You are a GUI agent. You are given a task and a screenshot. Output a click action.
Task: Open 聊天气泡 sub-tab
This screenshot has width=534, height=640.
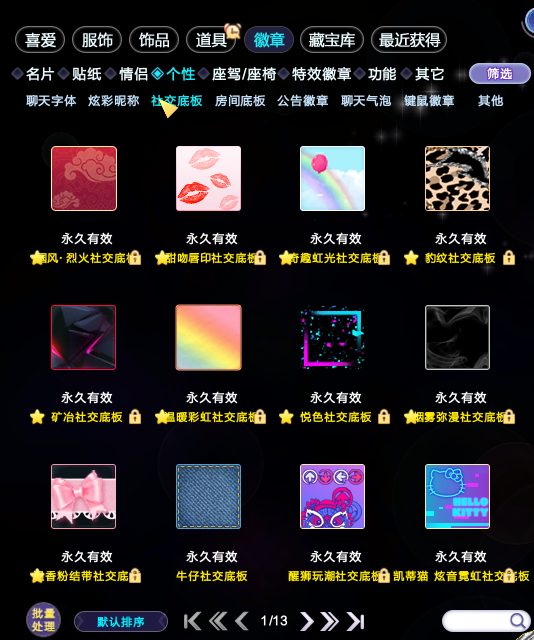click(366, 100)
